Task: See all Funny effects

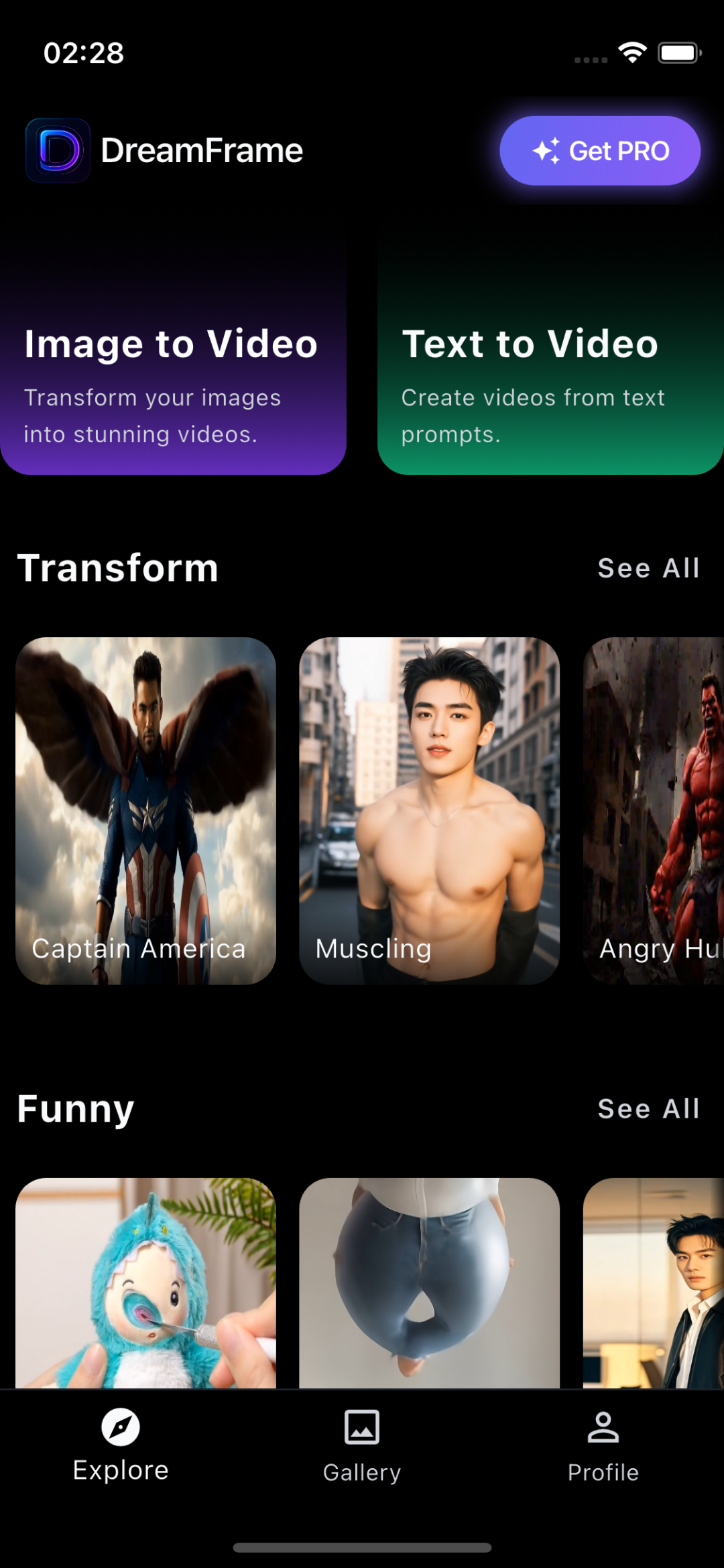Action: pyautogui.click(x=648, y=1109)
